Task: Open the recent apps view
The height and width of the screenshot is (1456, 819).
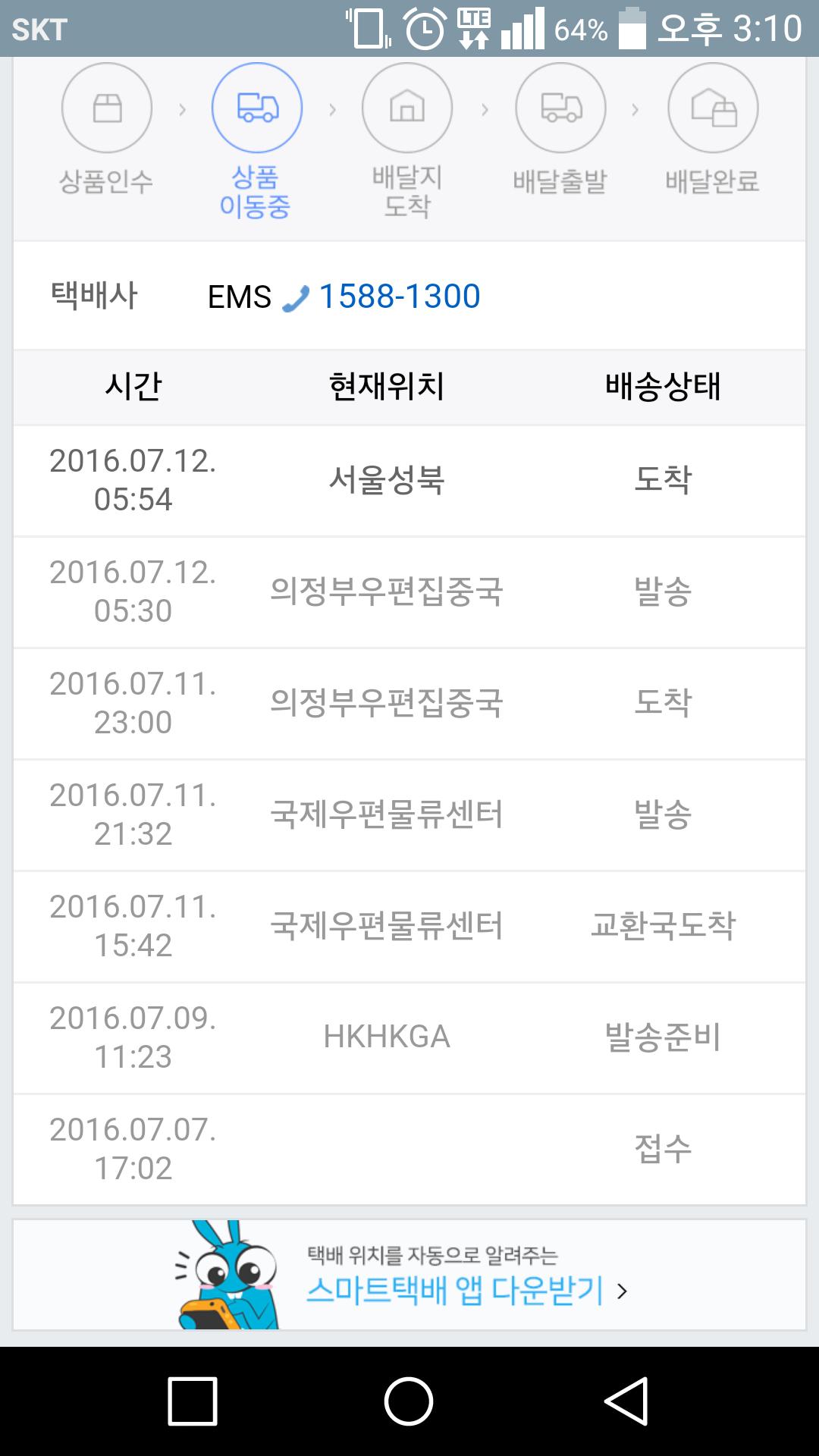Action: point(193,1401)
